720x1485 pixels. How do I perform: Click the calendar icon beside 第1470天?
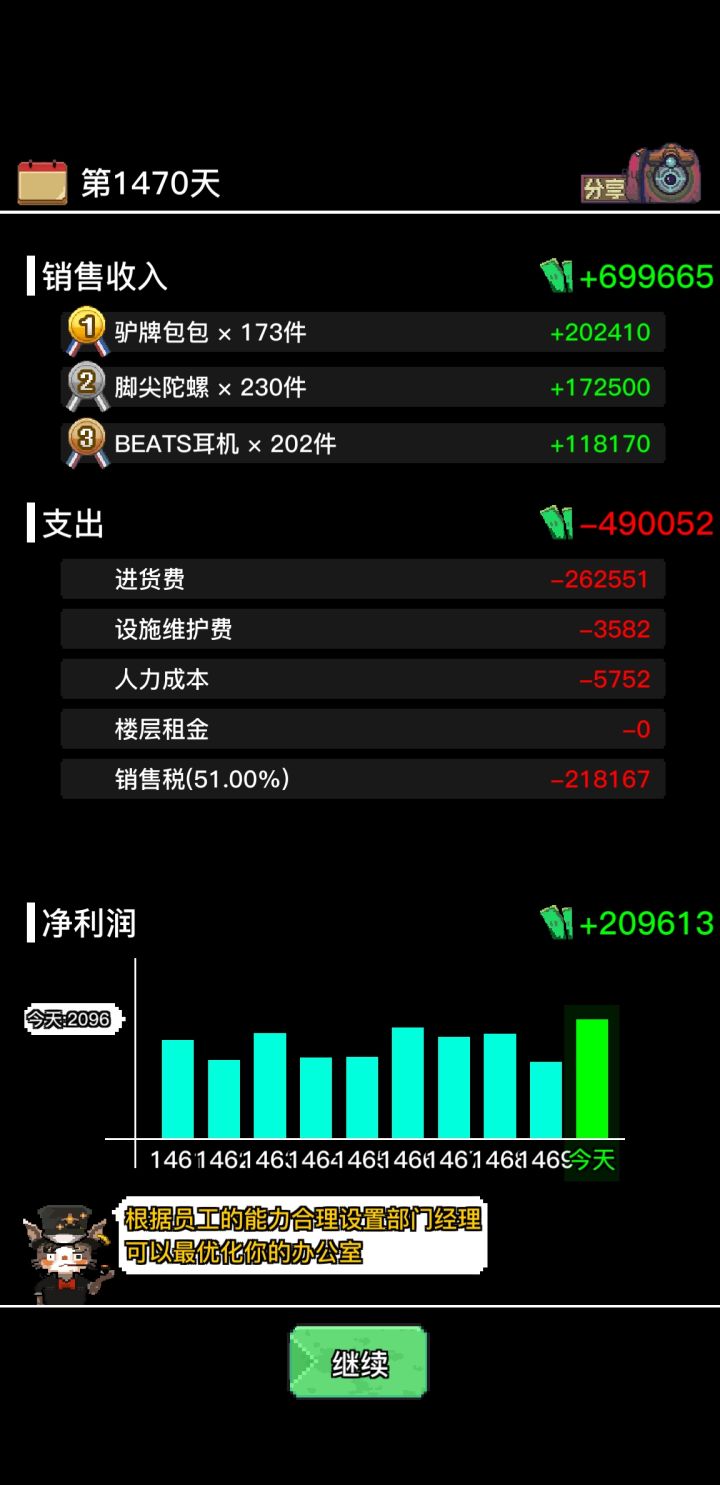point(42,180)
